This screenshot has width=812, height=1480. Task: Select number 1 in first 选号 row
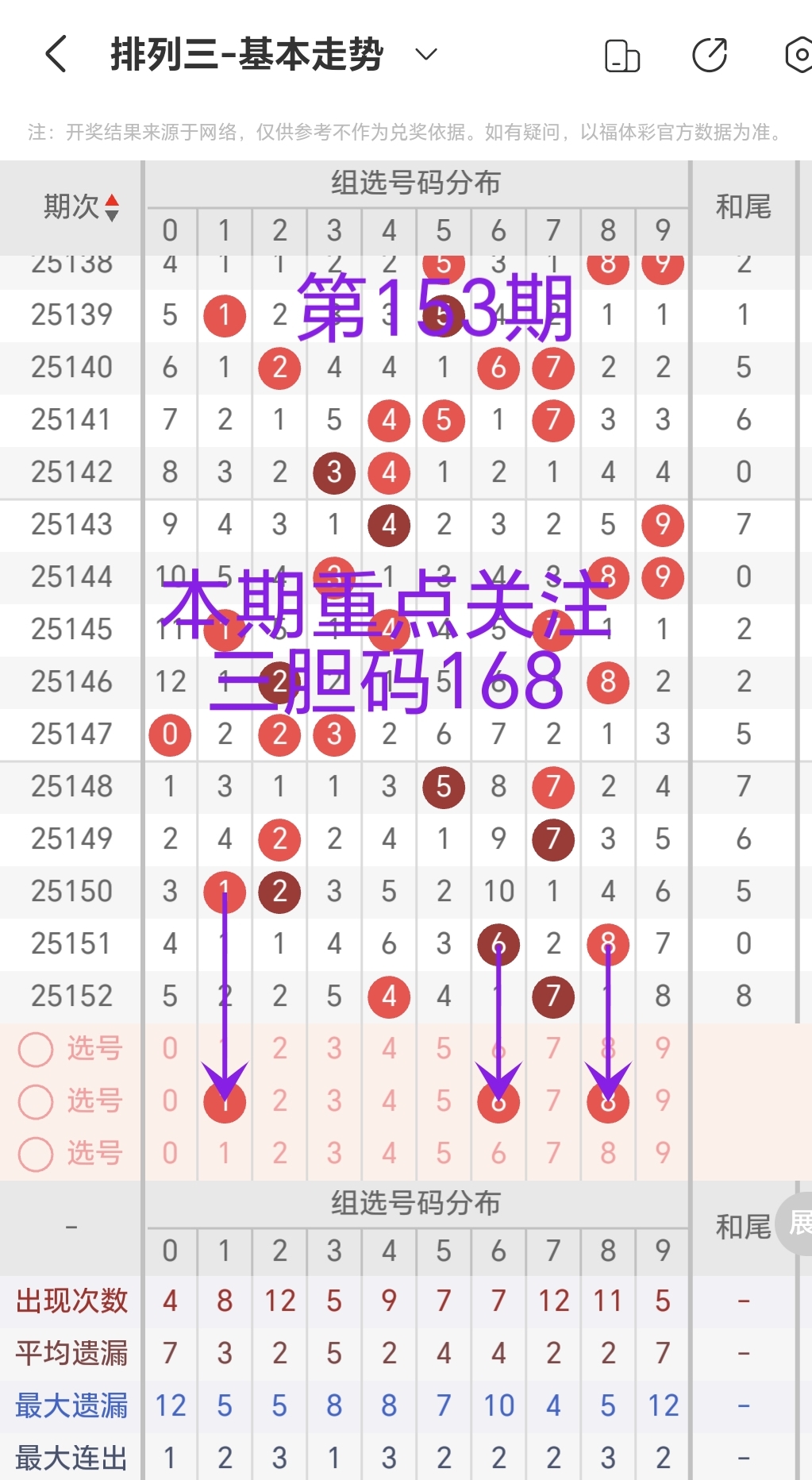(225, 1048)
